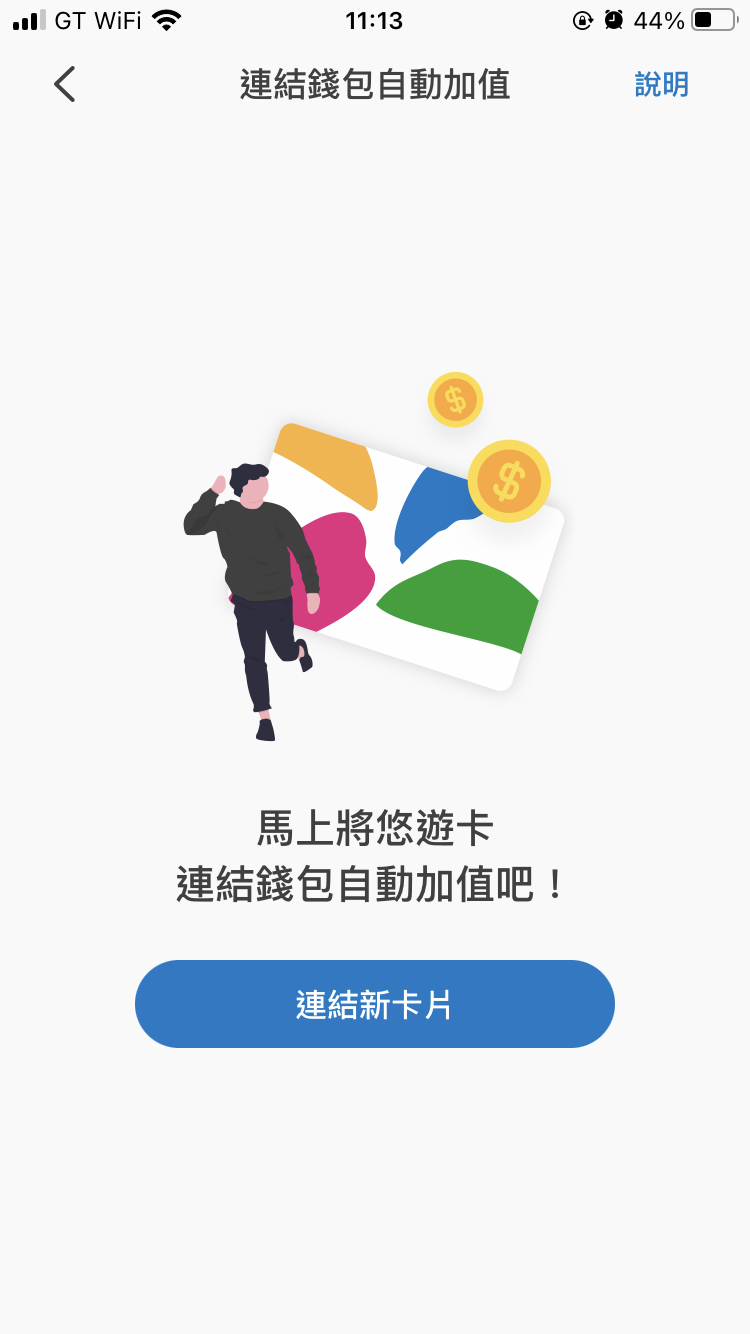Image resolution: width=750 pixels, height=1334 pixels.
Task: Tap the 連結新卡片 button
Action: 375,1004
